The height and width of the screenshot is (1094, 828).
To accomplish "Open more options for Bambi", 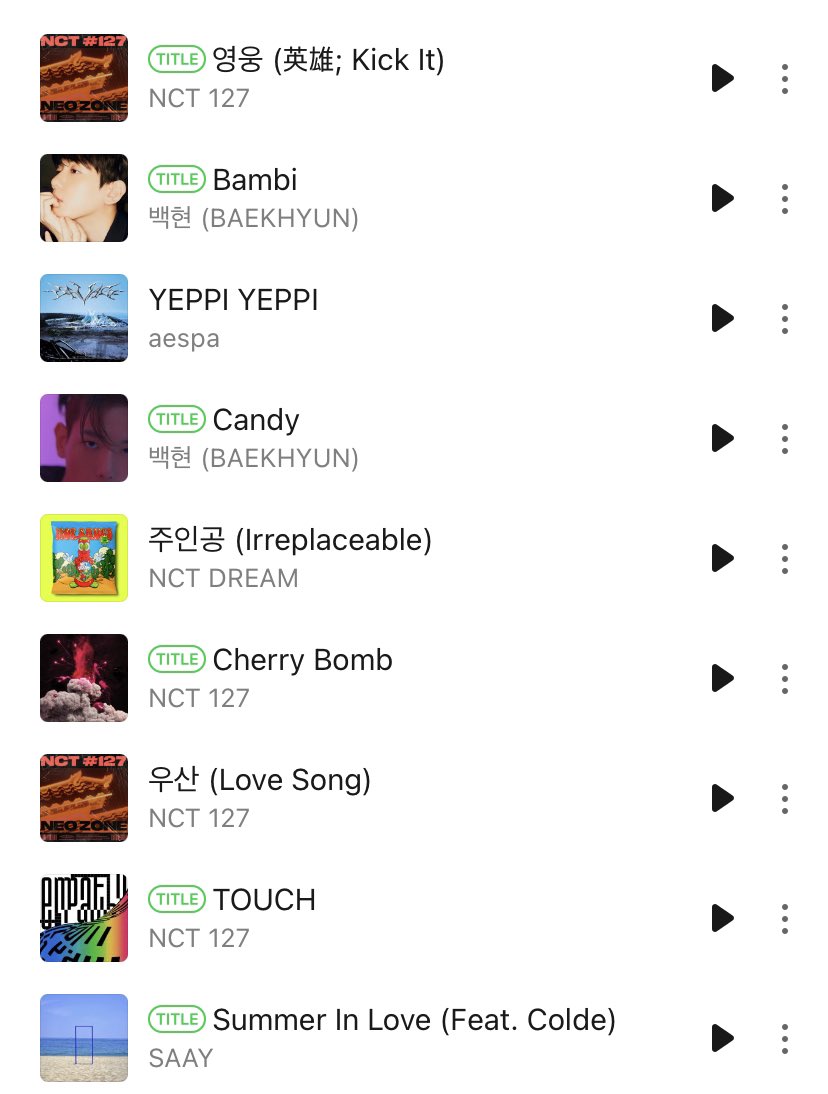I will click(785, 198).
